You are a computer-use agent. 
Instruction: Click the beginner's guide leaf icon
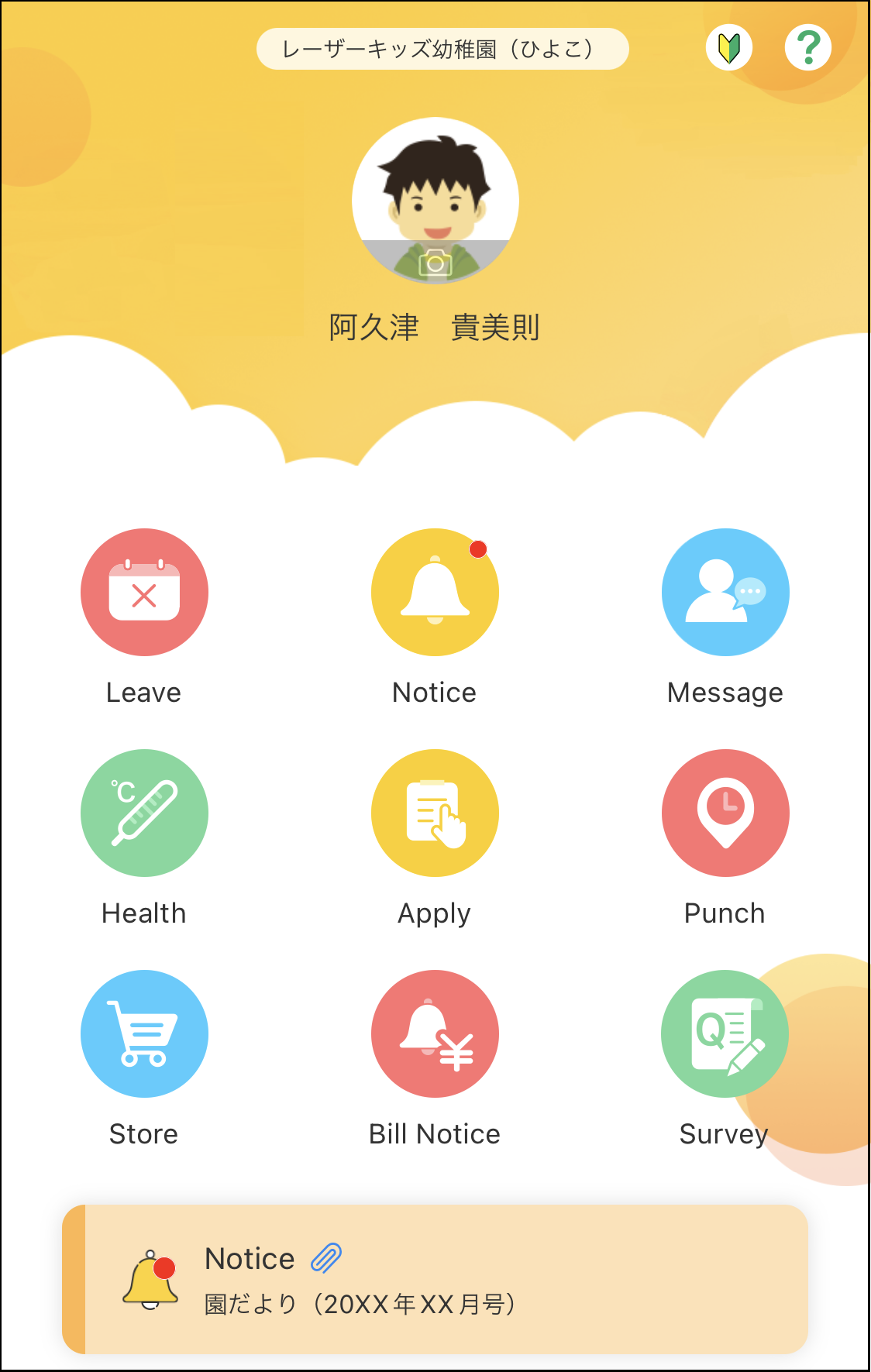pos(729,47)
